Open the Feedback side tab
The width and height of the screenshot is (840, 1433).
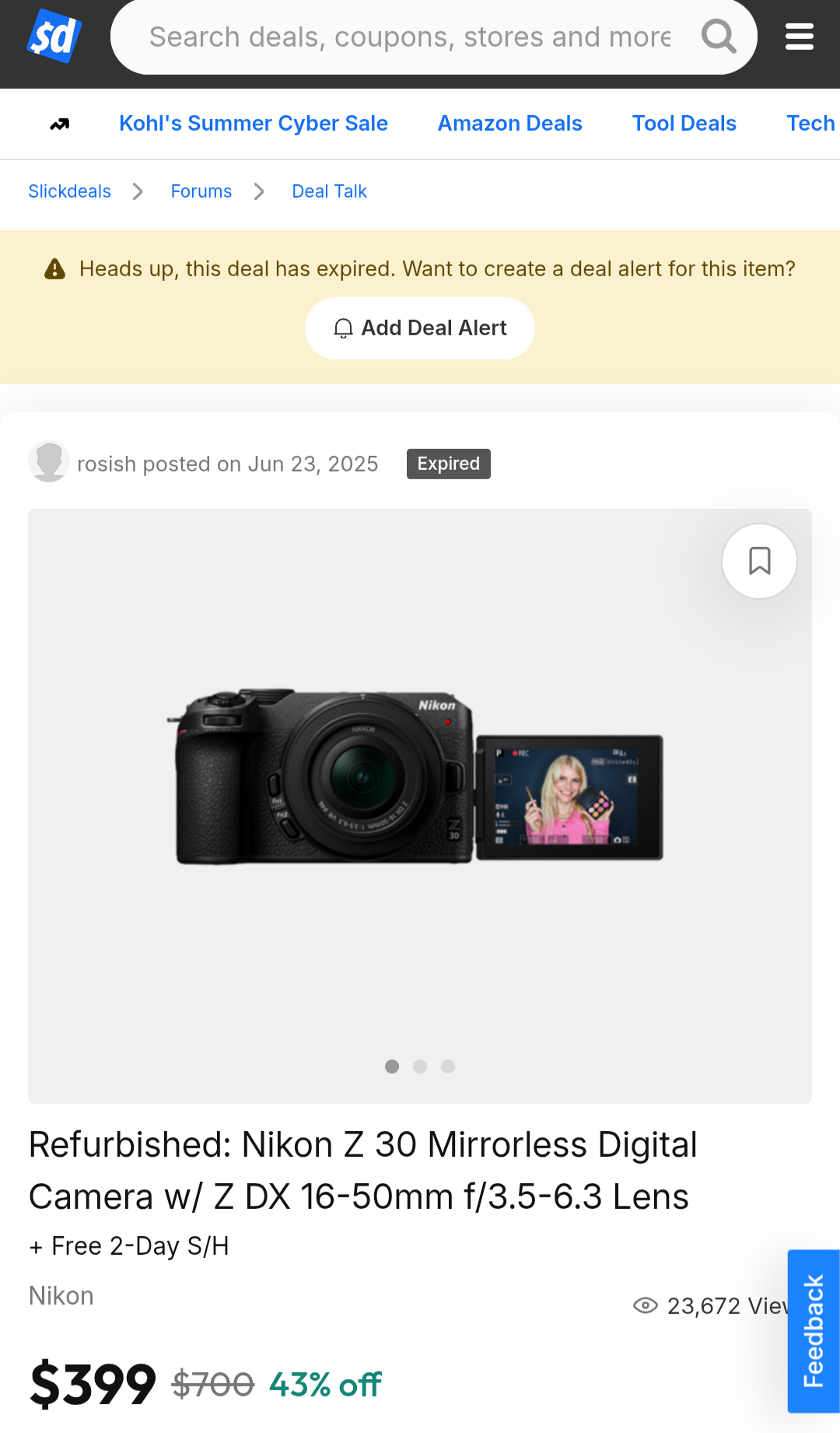814,1331
